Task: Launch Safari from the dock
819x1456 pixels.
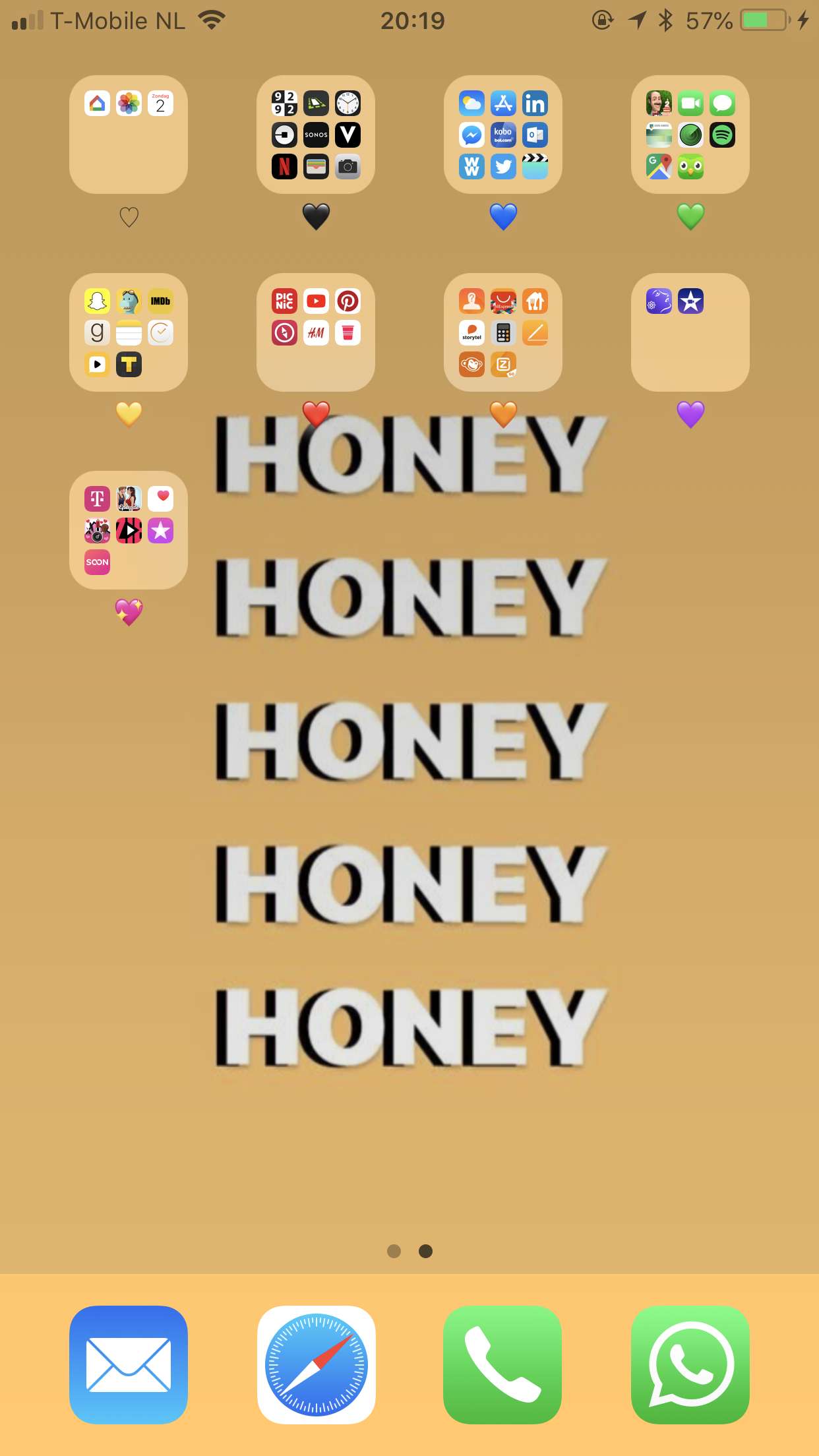Action: click(x=316, y=1365)
